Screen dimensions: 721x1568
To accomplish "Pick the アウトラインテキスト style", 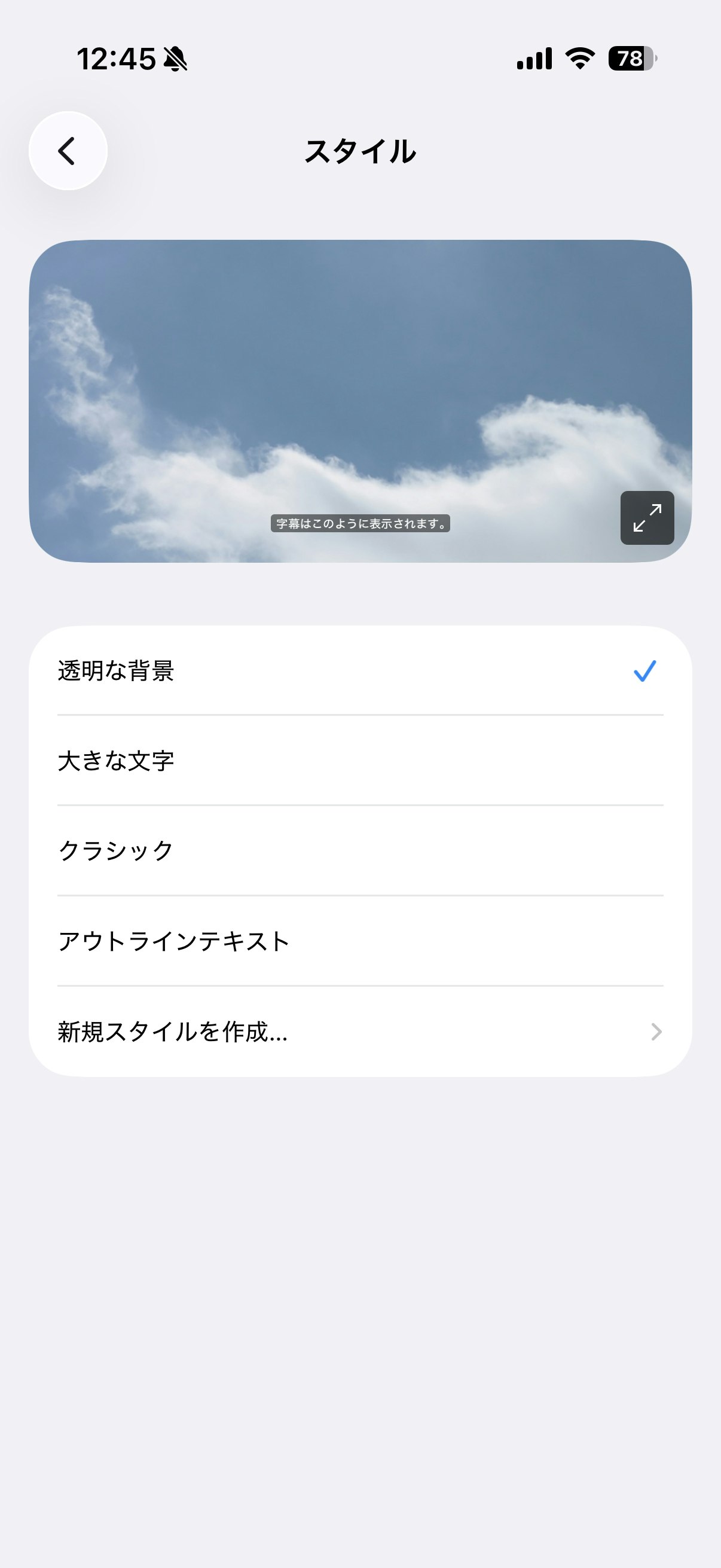I will 359,941.
